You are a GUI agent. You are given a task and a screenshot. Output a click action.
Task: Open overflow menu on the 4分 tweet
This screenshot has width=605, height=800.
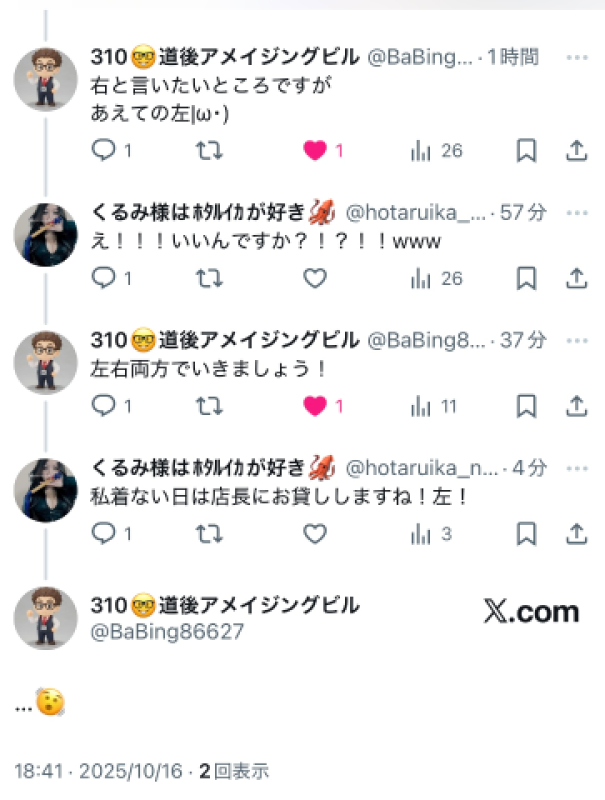pyautogui.click(x=577, y=468)
